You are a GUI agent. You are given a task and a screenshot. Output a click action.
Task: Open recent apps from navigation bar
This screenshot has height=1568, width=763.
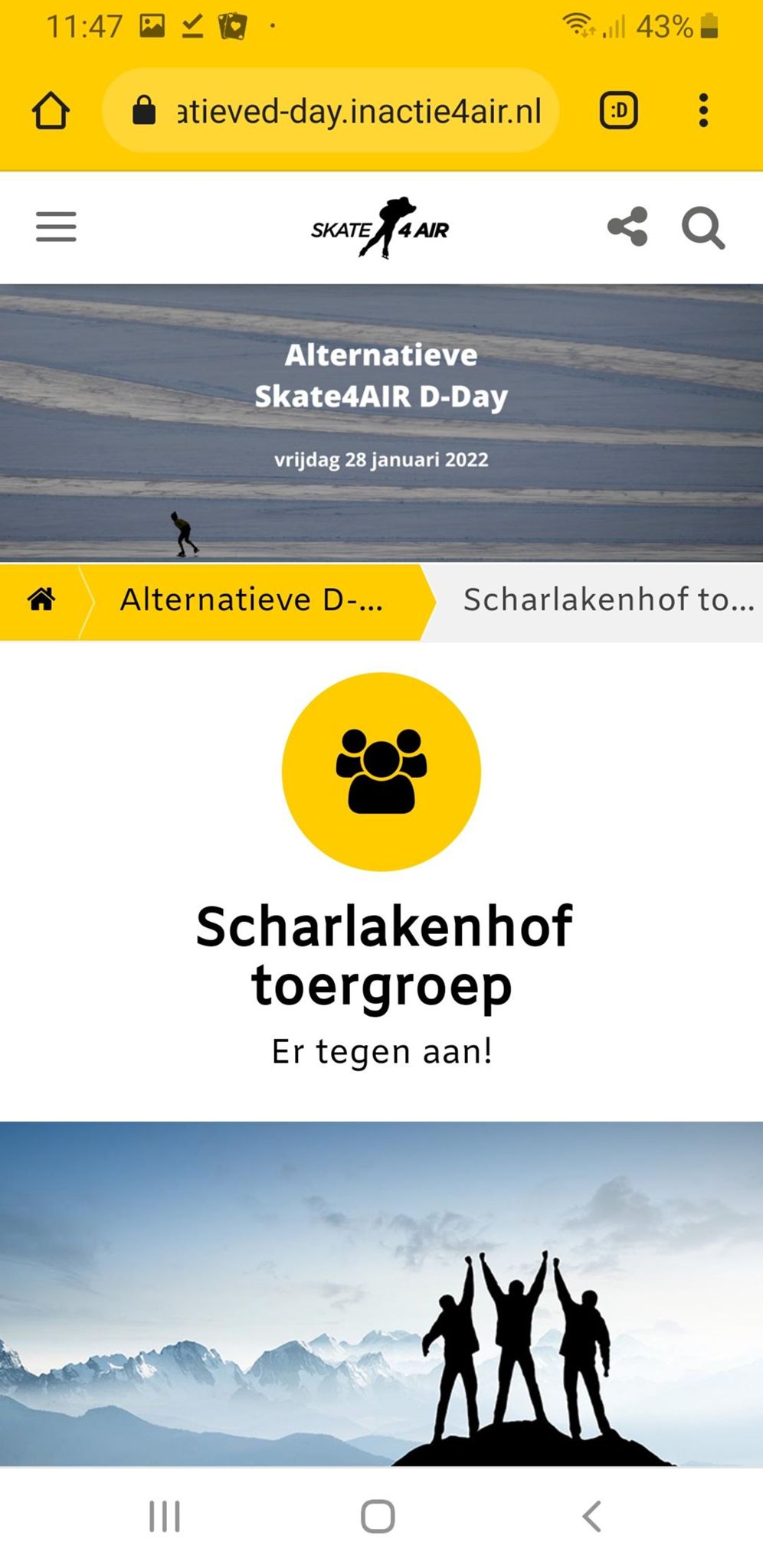click(x=164, y=1516)
